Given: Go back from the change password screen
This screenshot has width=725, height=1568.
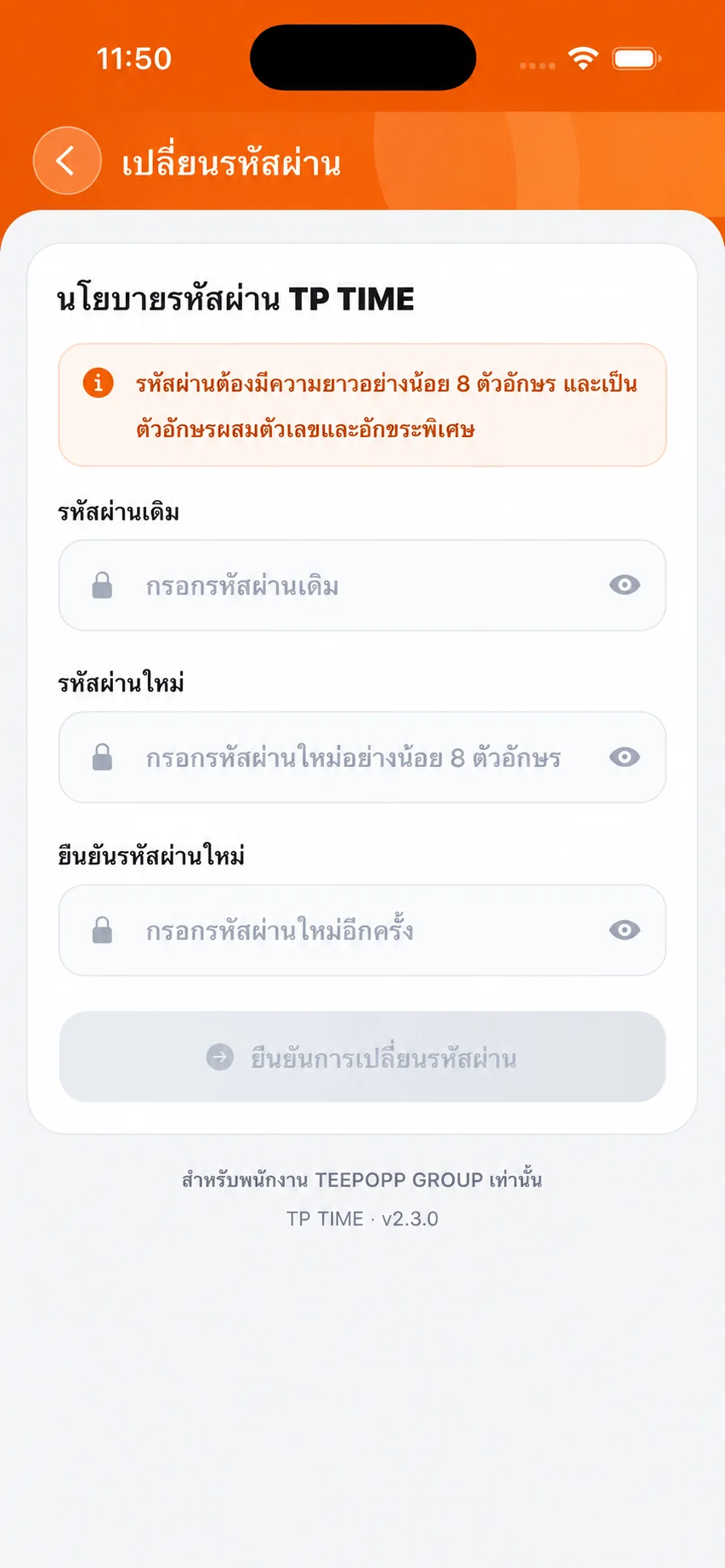Looking at the screenshot, I should (x=67, y=161).
